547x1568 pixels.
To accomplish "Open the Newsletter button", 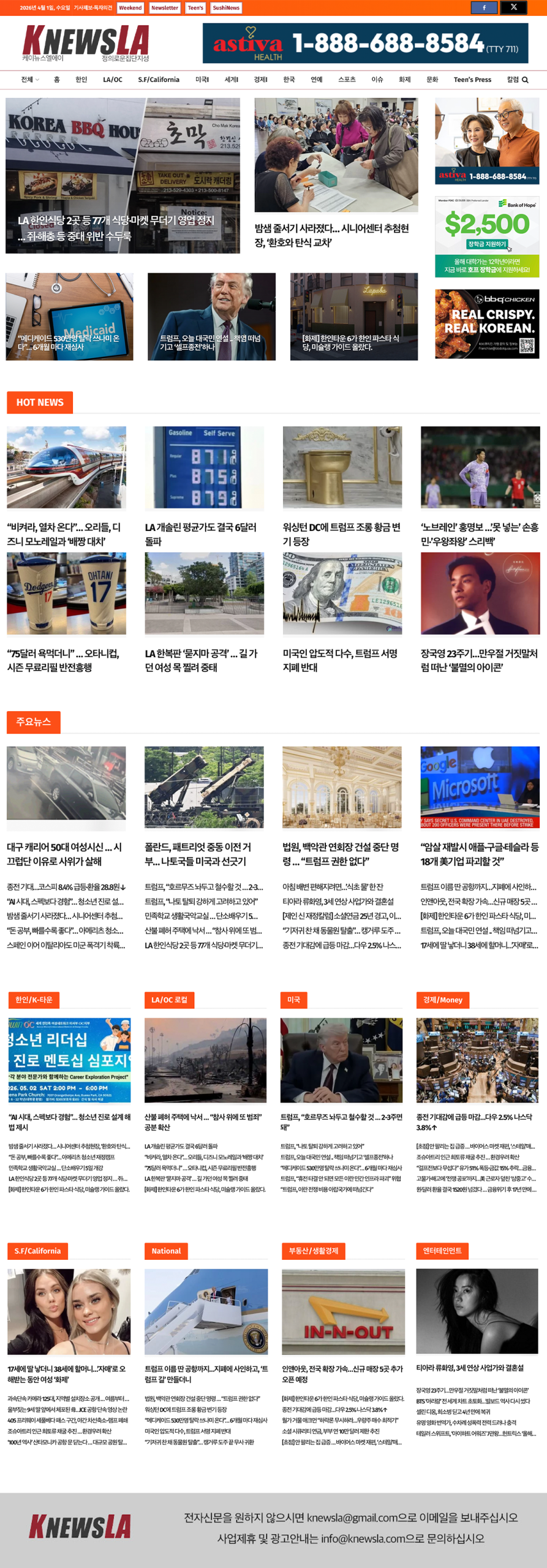I will (x=165, y=8).
